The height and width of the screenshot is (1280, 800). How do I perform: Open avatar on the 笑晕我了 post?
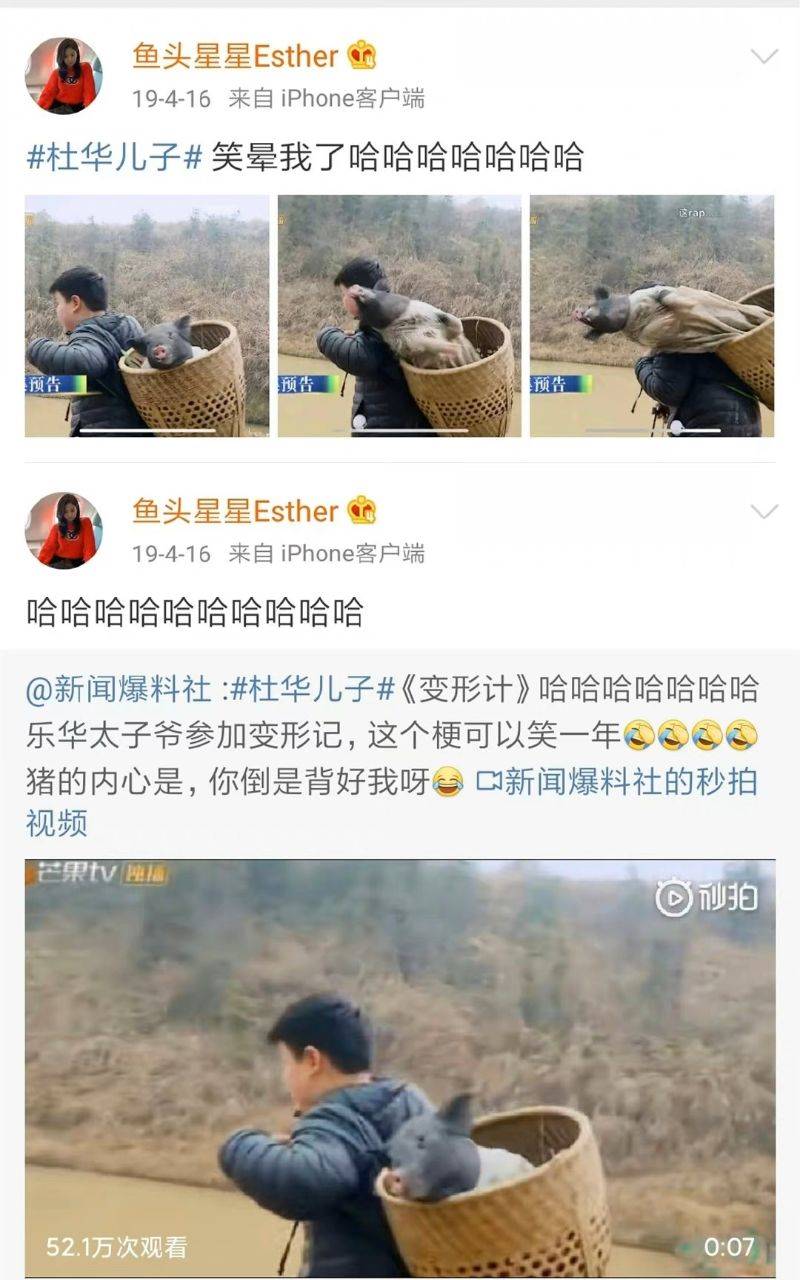pyautogui.click(x=64, y=76)
